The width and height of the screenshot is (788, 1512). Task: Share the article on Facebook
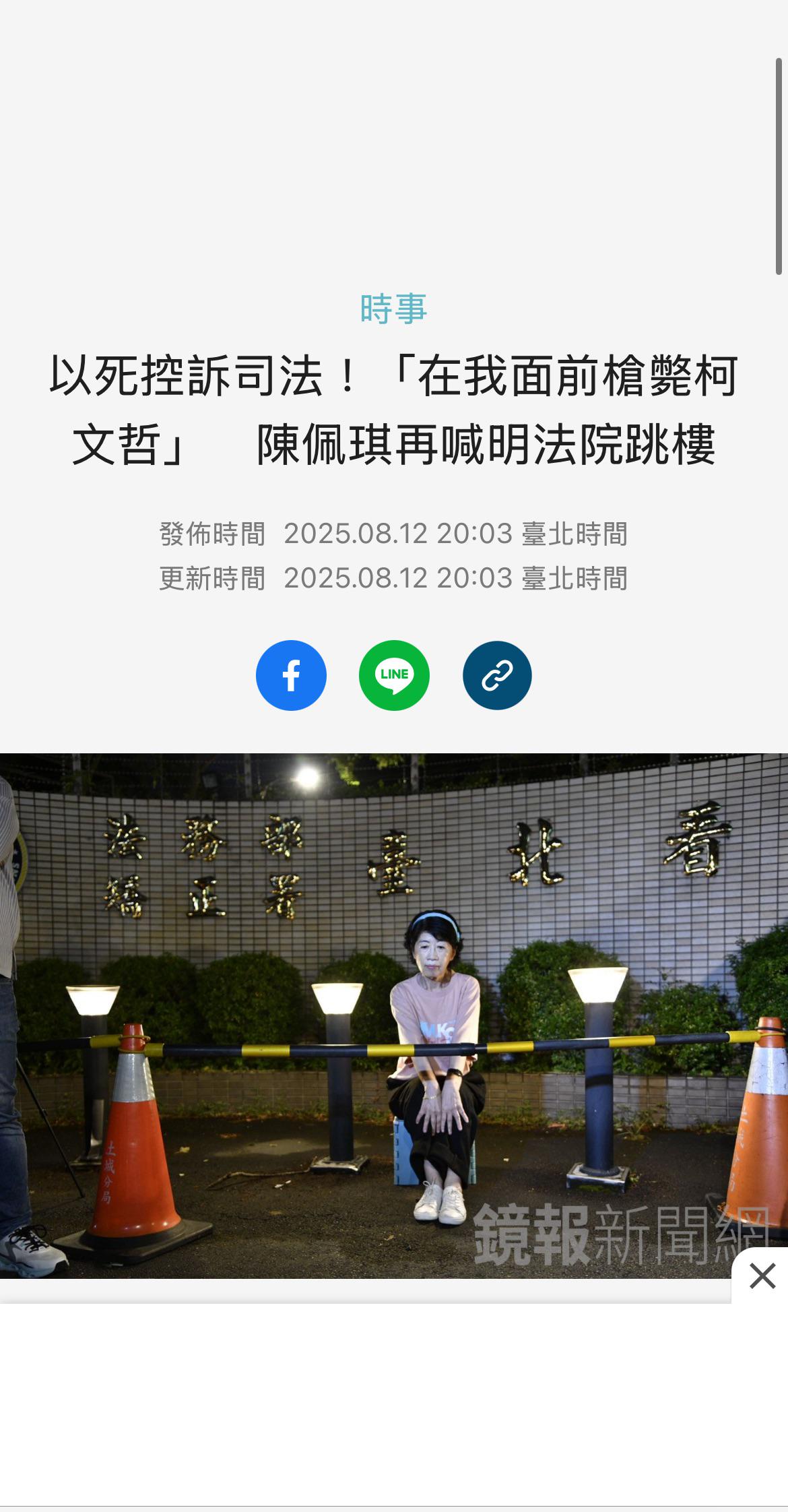tap(291, 675)
